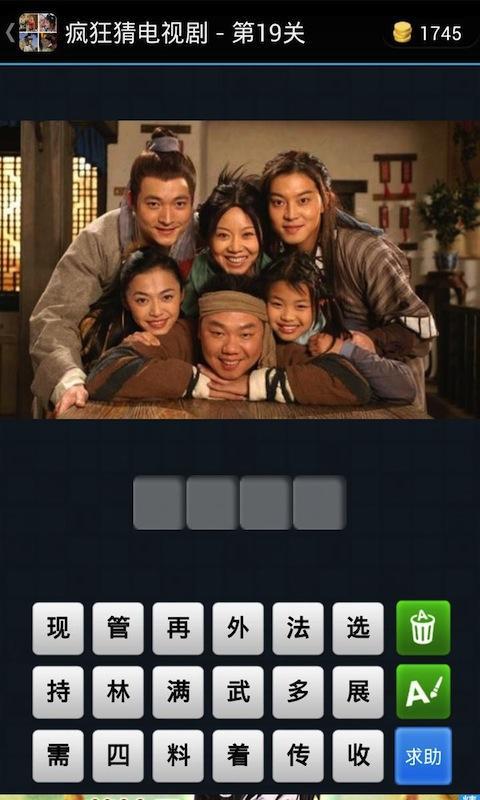The height and width of the screenshot is (800, 480).
Task: Choose the 多 tile
Action: (x=298, y=692)
